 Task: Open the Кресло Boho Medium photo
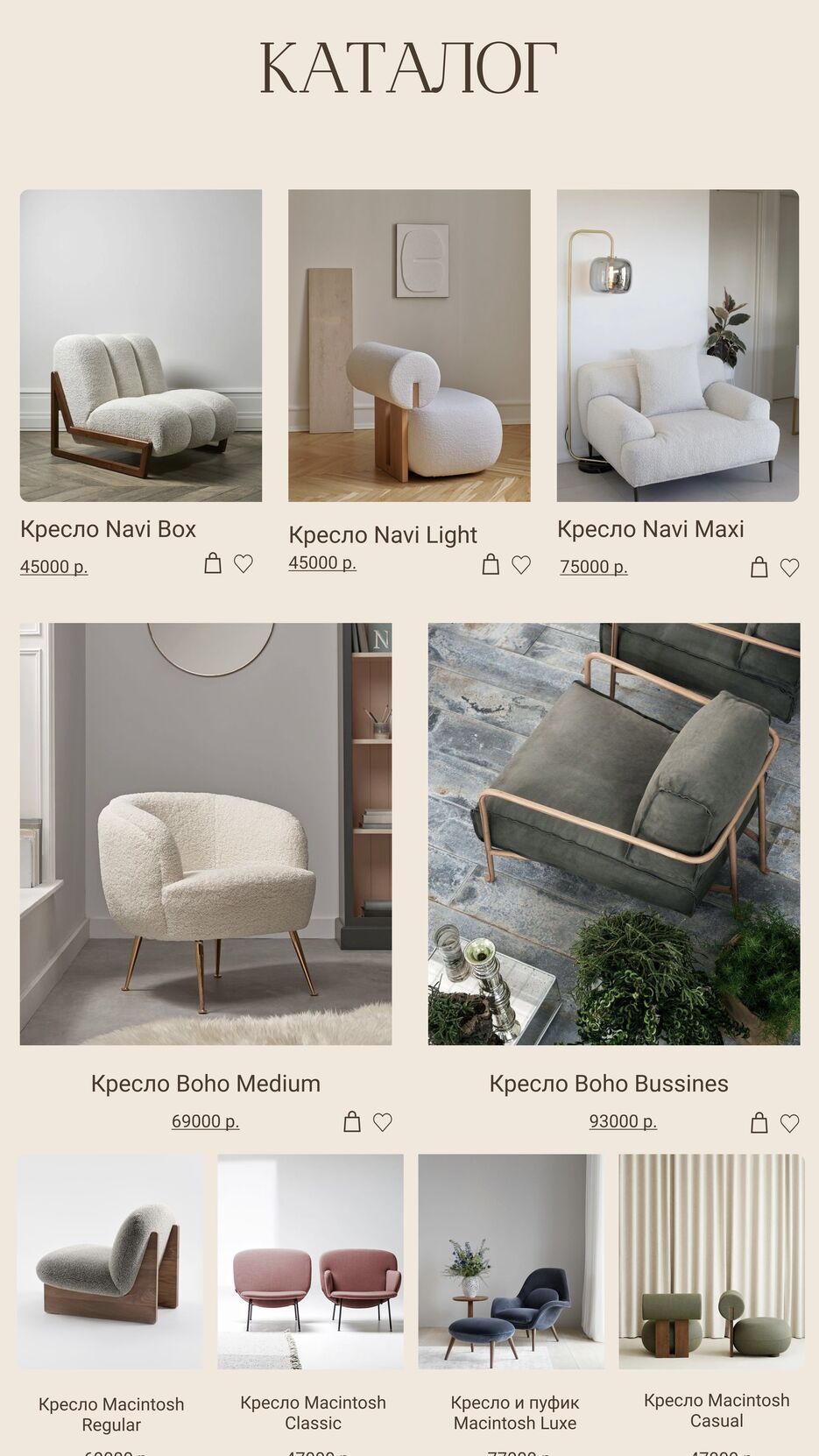(x=206, y=833)
